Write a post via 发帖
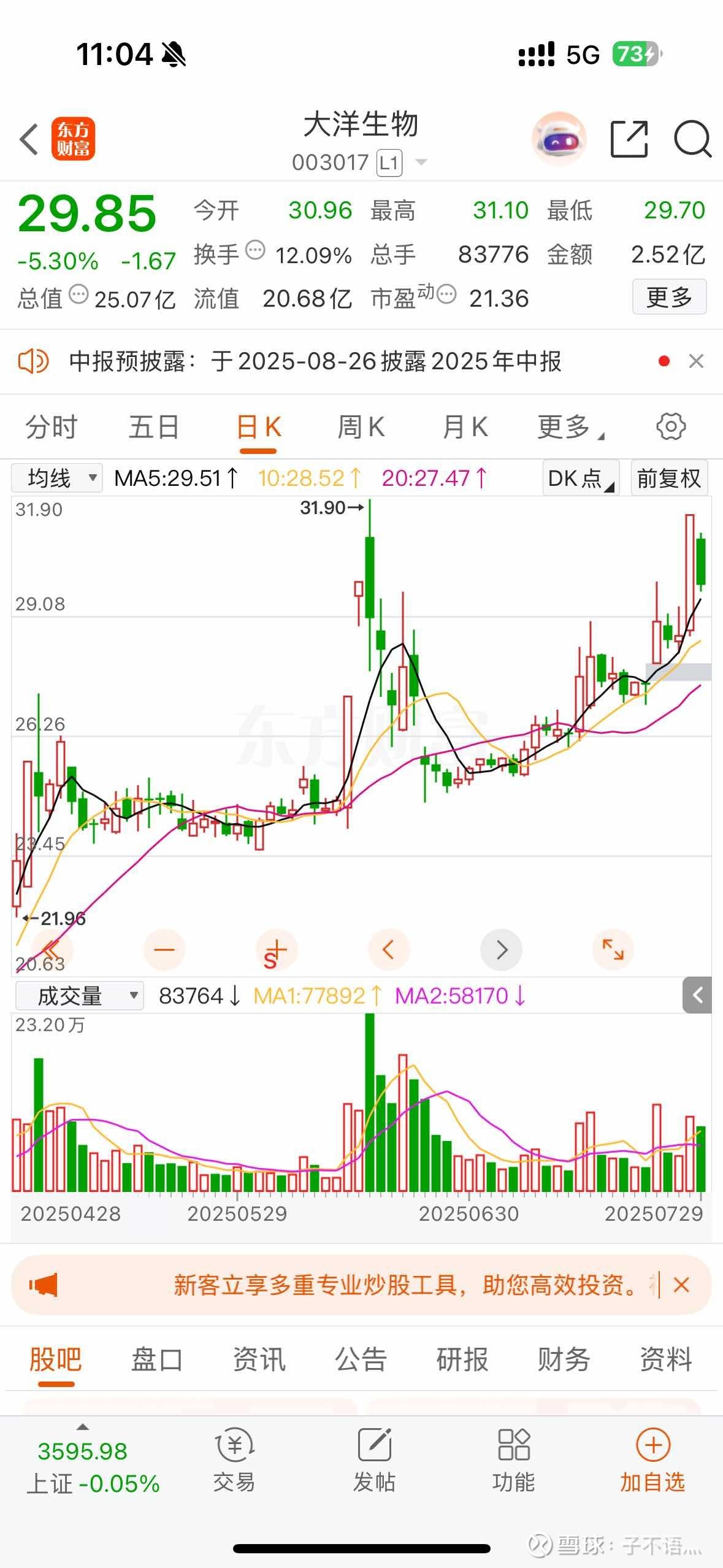723x1568 pixels. (374, 1460)
